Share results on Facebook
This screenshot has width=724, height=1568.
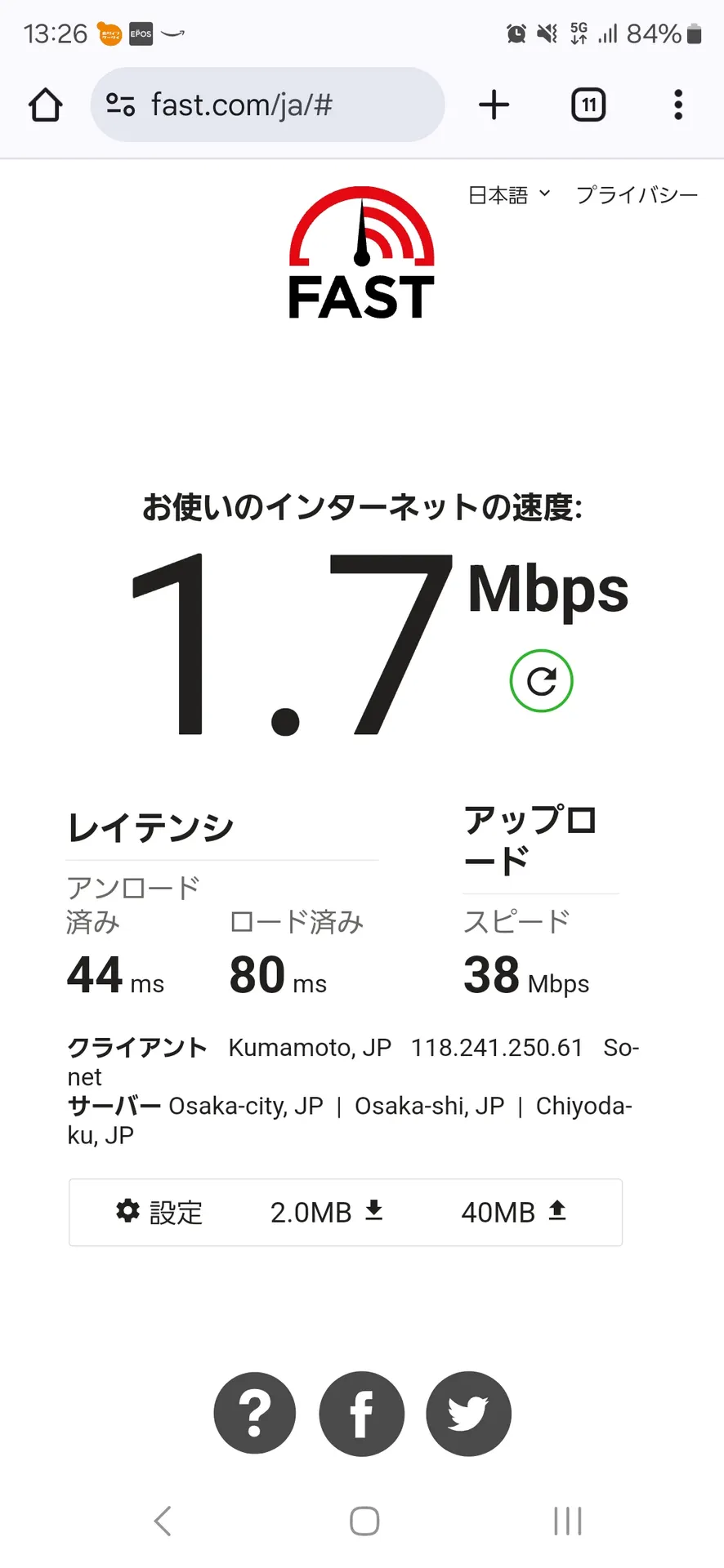[362, 1413]
